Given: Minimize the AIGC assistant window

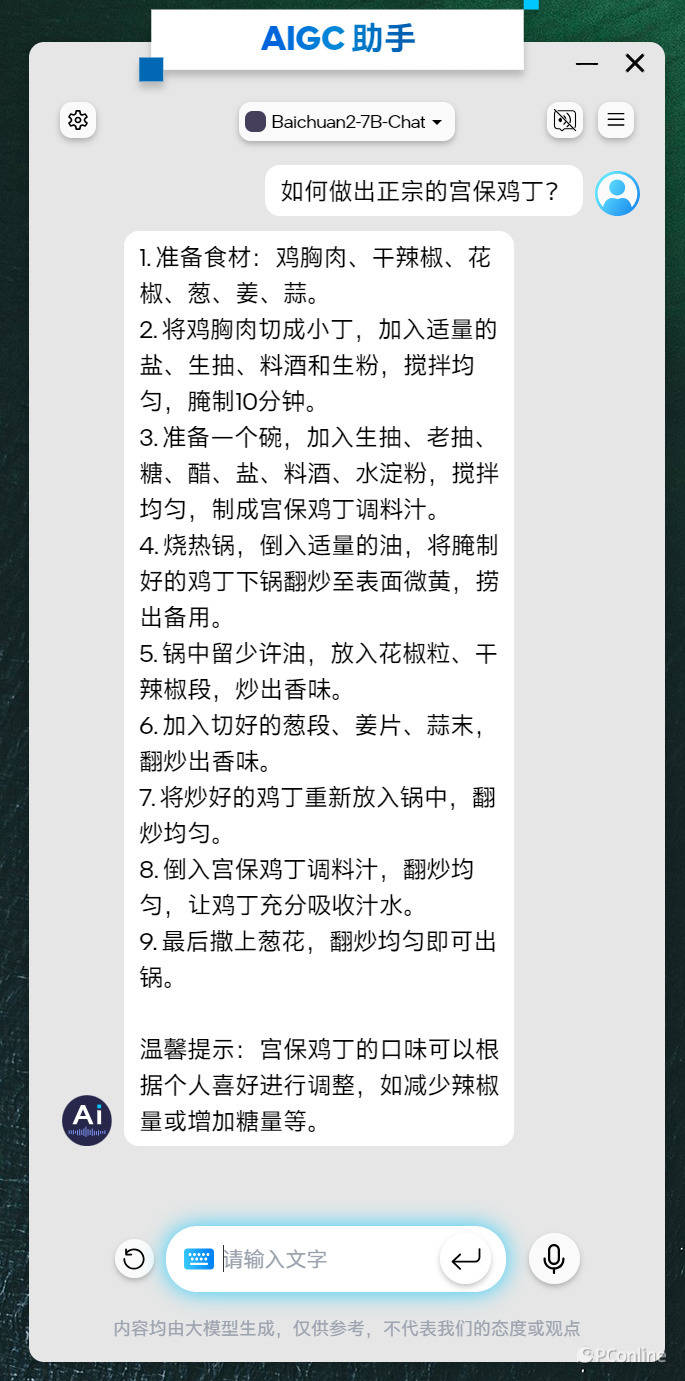Looking at the screenshot, I should coord(587,64).
